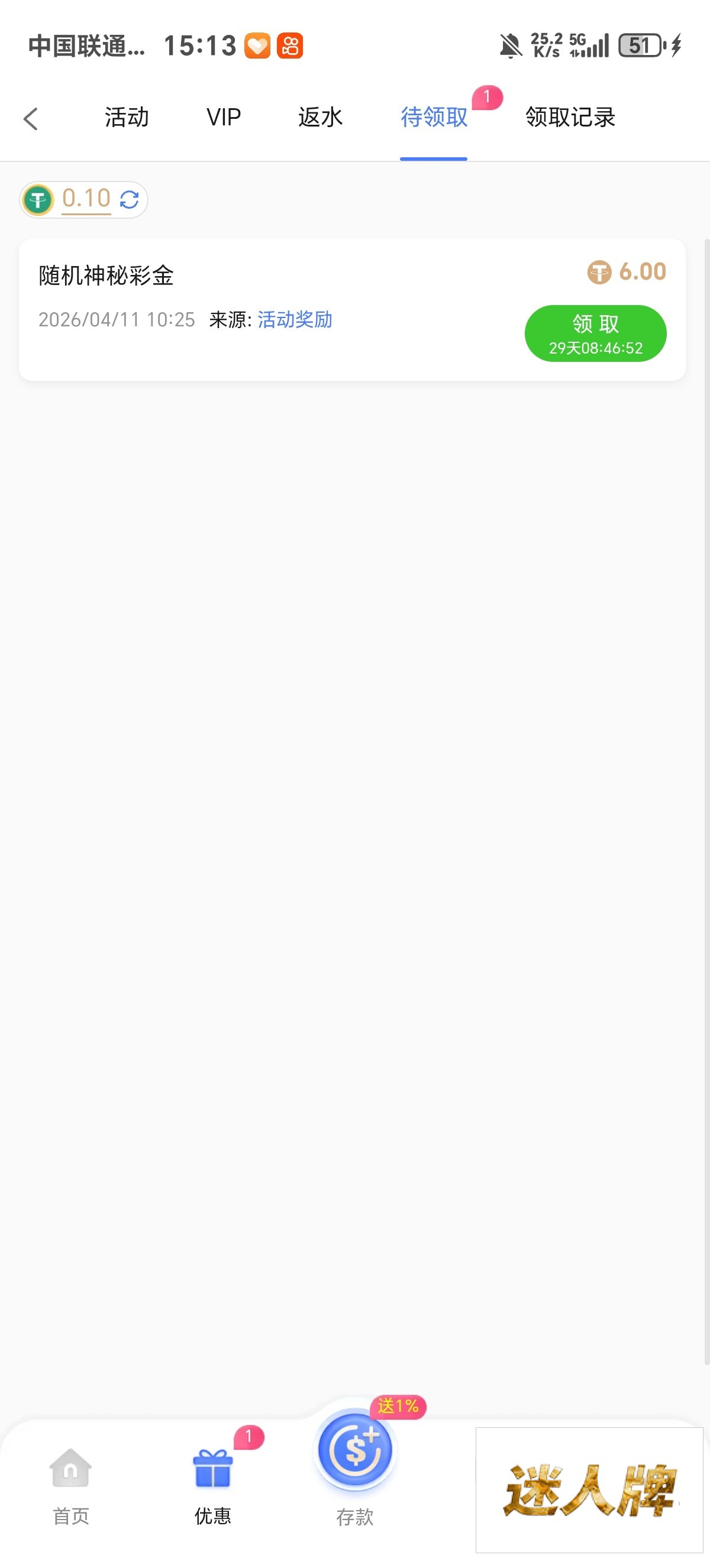Screen dimensions: 710x1568
Task: Open 优惠 in the bottom bar
Action: (x=212, y=1485)
